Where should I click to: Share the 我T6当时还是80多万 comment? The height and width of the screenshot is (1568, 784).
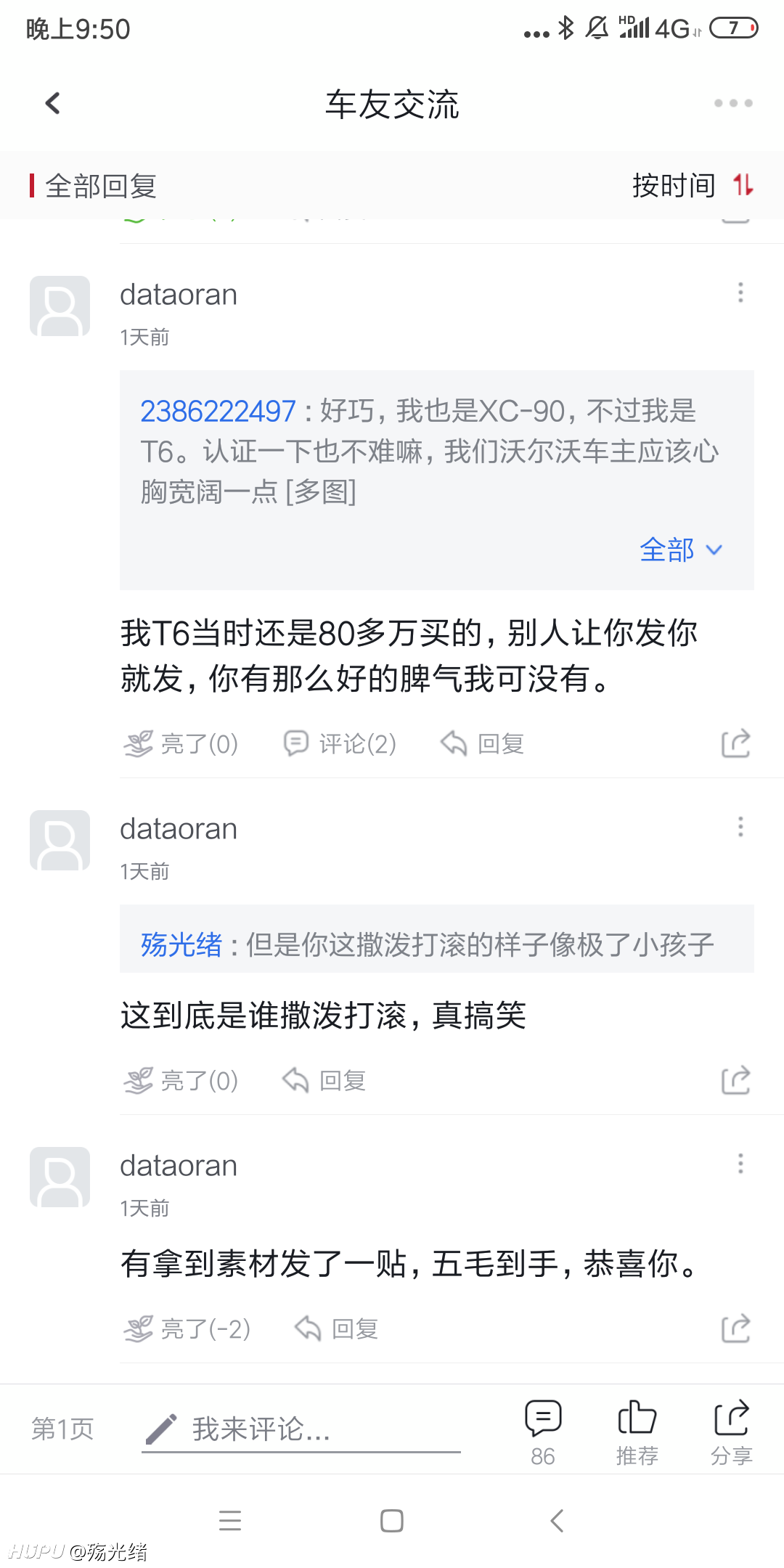click(x=735, y=743)
